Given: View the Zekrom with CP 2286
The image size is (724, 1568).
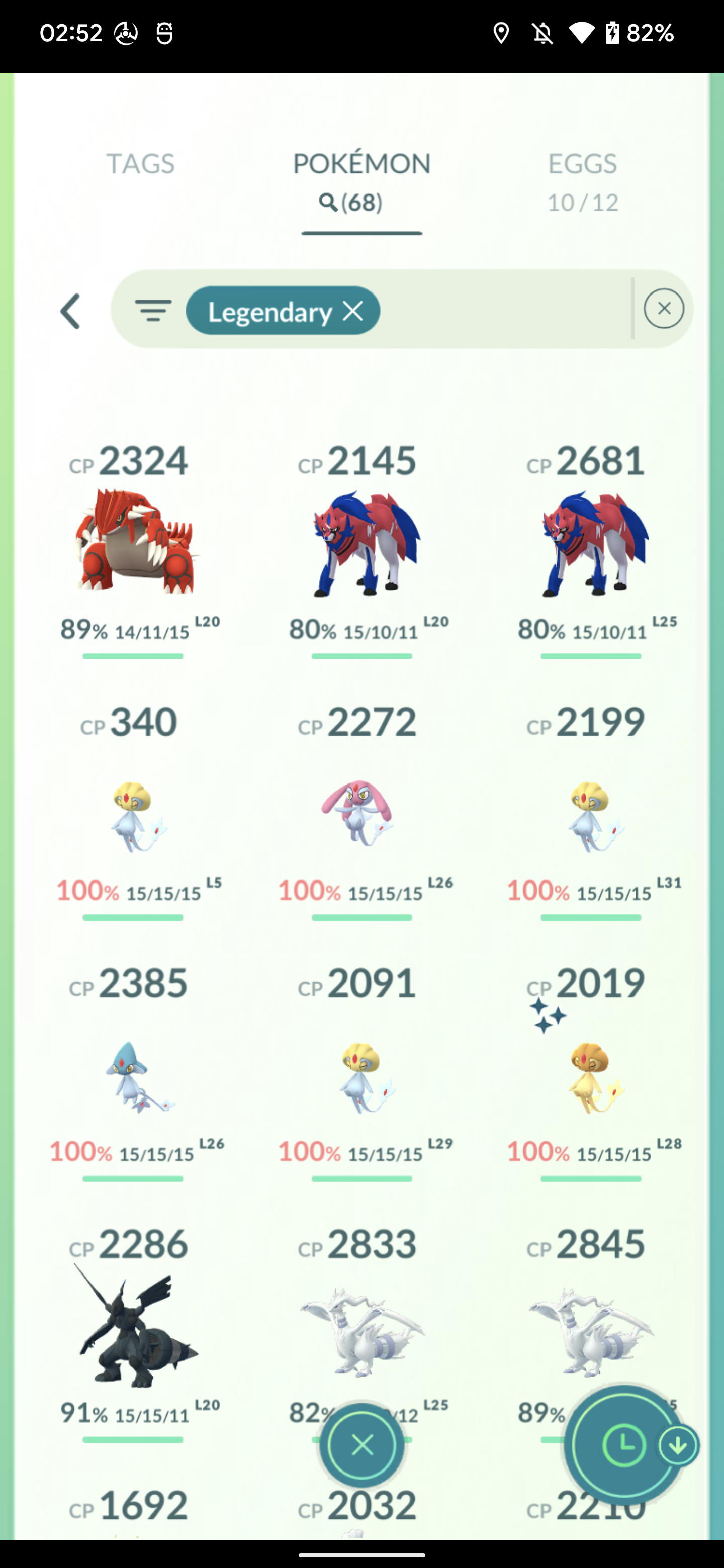Looking at the screenshot, I should pyautogui.click(x=133, y=1333).
